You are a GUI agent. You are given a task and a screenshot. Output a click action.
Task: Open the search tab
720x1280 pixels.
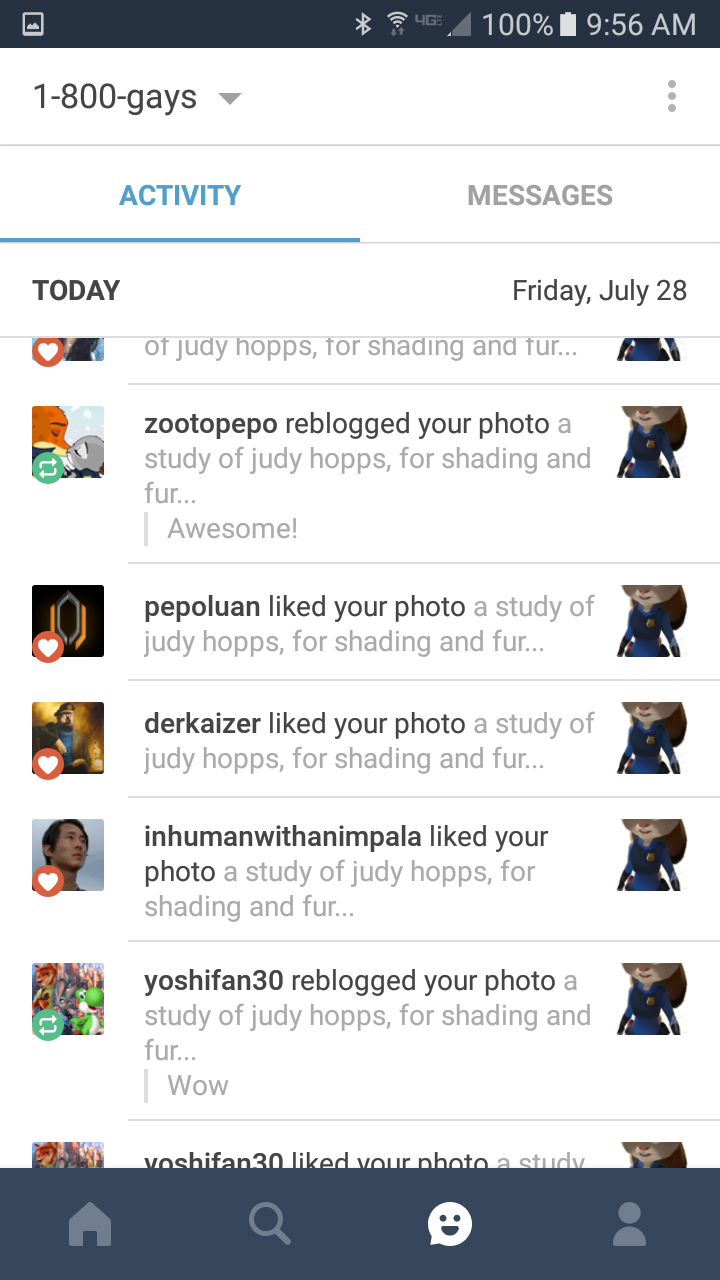pyautogui.click(x=270, y=1224)
